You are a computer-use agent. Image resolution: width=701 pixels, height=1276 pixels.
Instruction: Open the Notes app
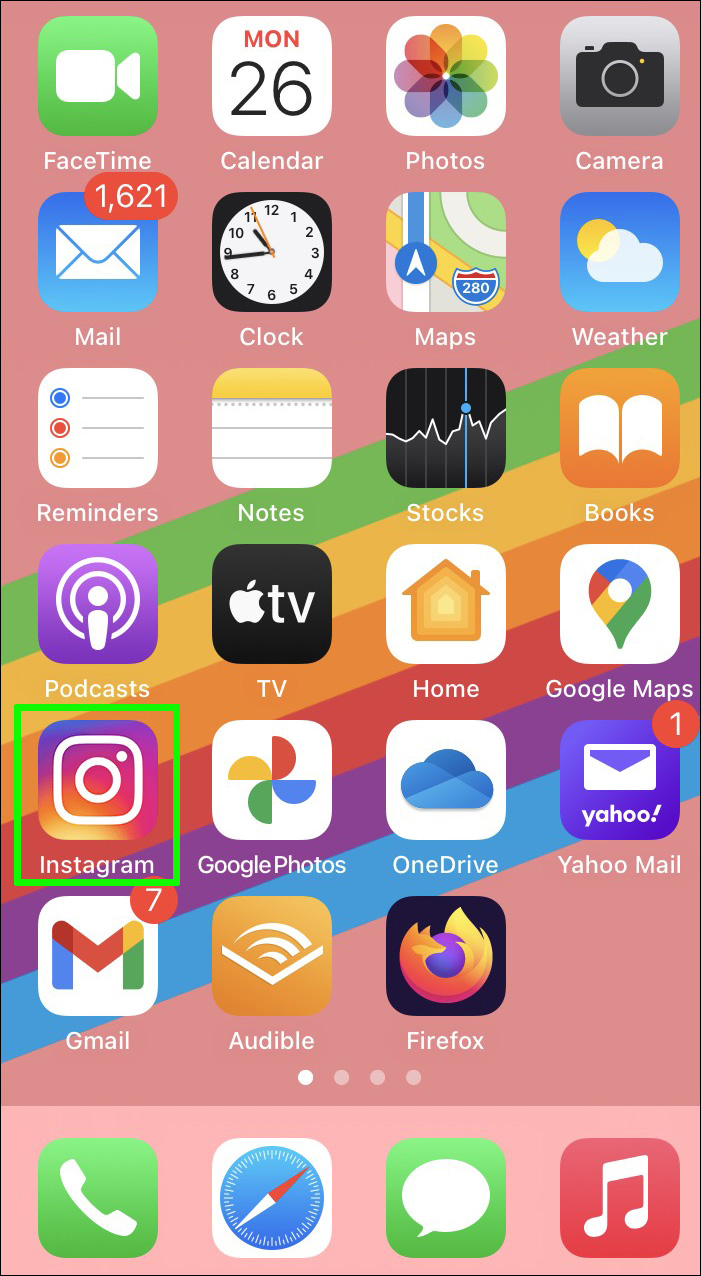[x=272, y=428]
